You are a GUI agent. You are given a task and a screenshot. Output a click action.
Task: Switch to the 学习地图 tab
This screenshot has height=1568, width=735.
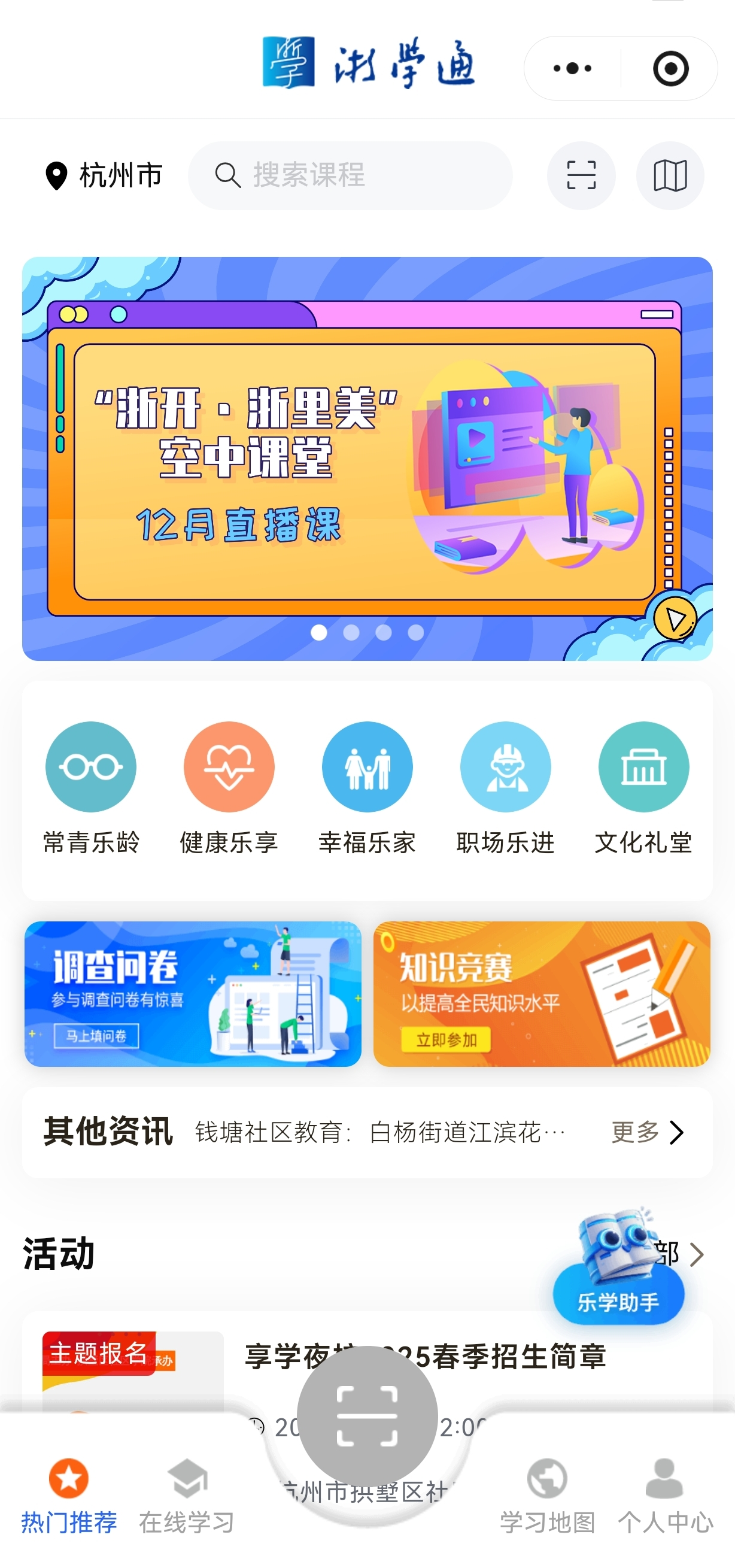point(547,1494)
